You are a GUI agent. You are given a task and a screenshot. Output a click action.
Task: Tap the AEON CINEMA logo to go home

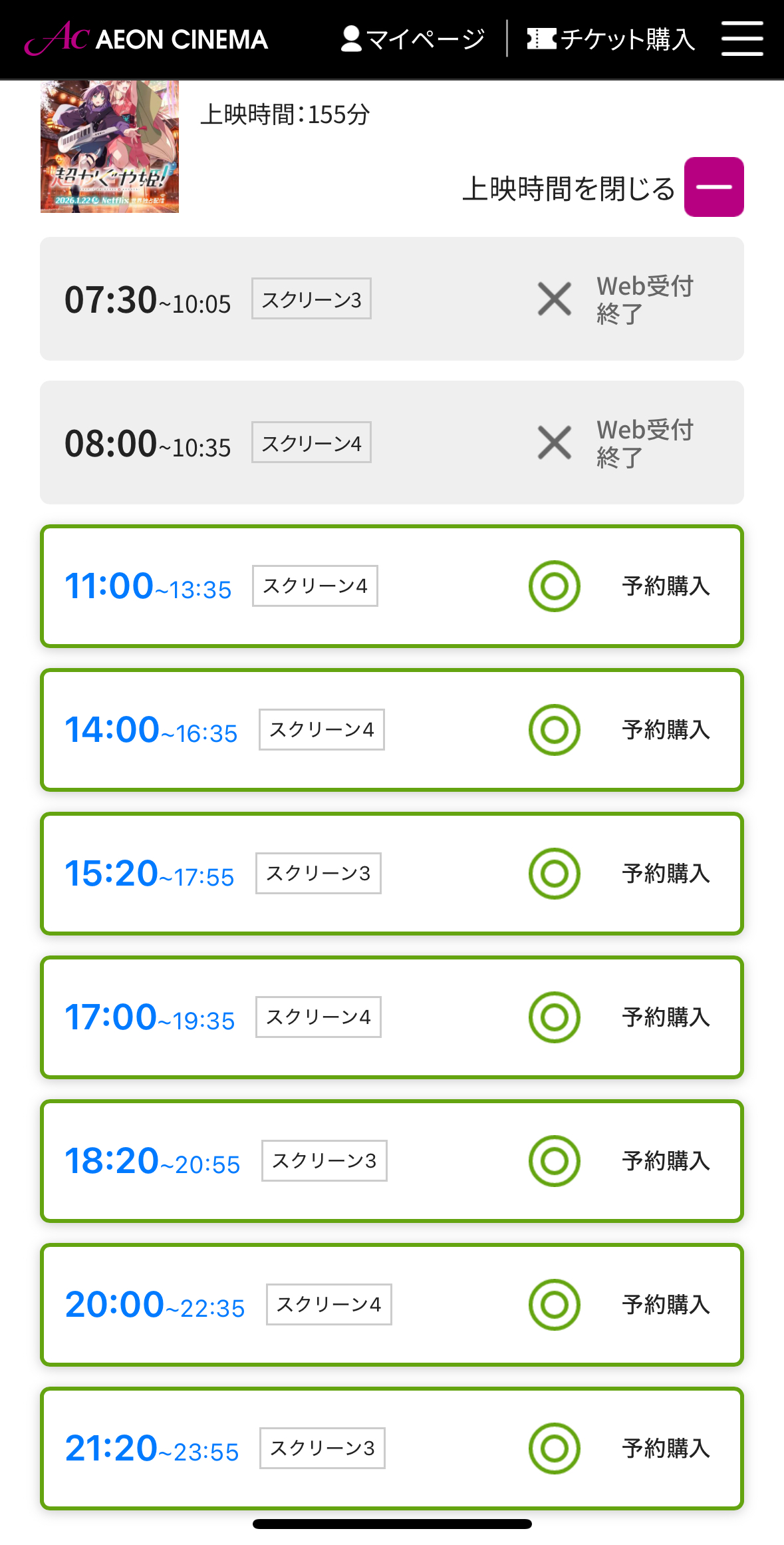click(146, 39)
